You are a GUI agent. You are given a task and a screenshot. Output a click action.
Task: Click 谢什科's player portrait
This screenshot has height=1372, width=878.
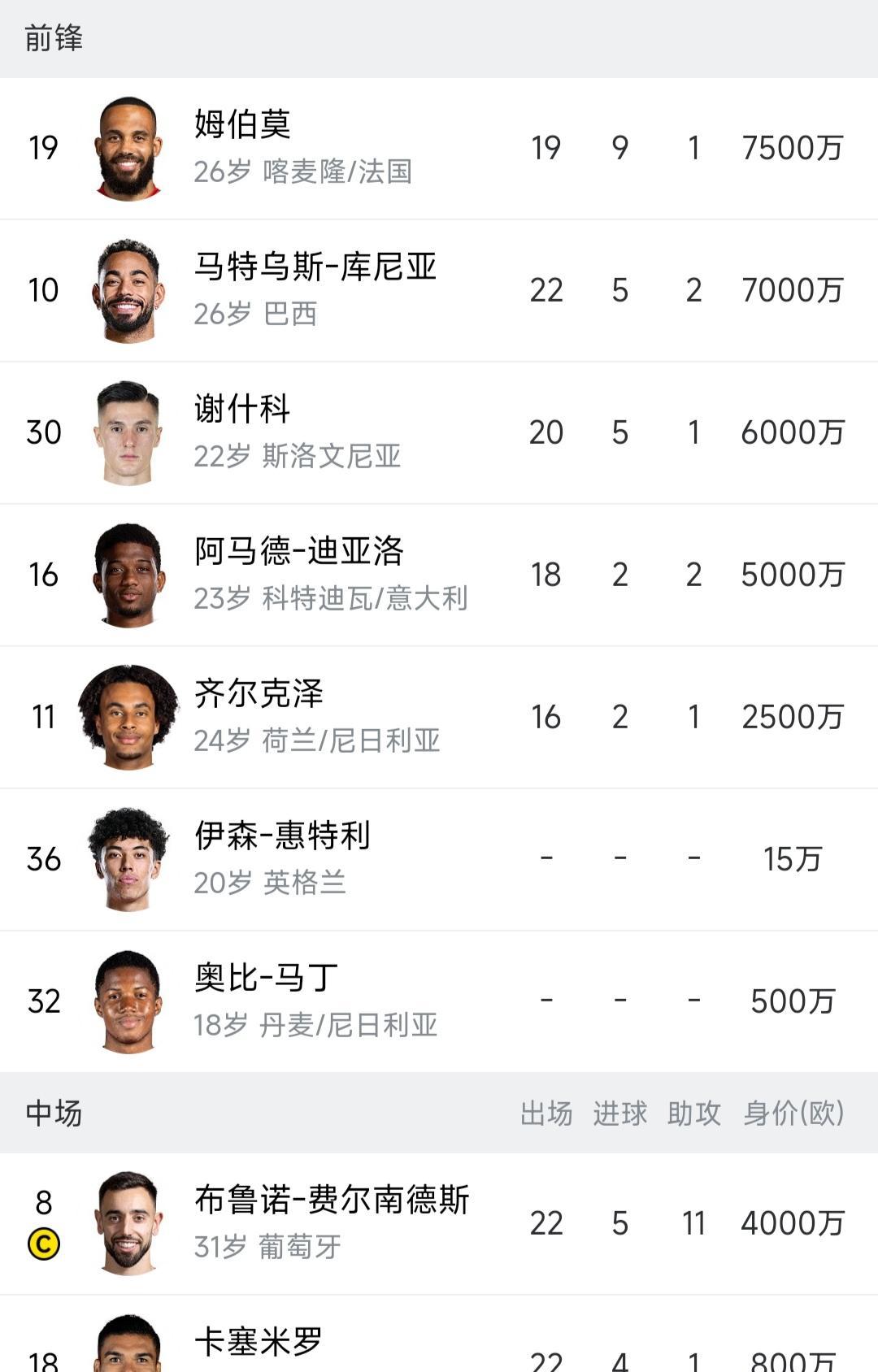pyautogui.click(x=128, y=432)
